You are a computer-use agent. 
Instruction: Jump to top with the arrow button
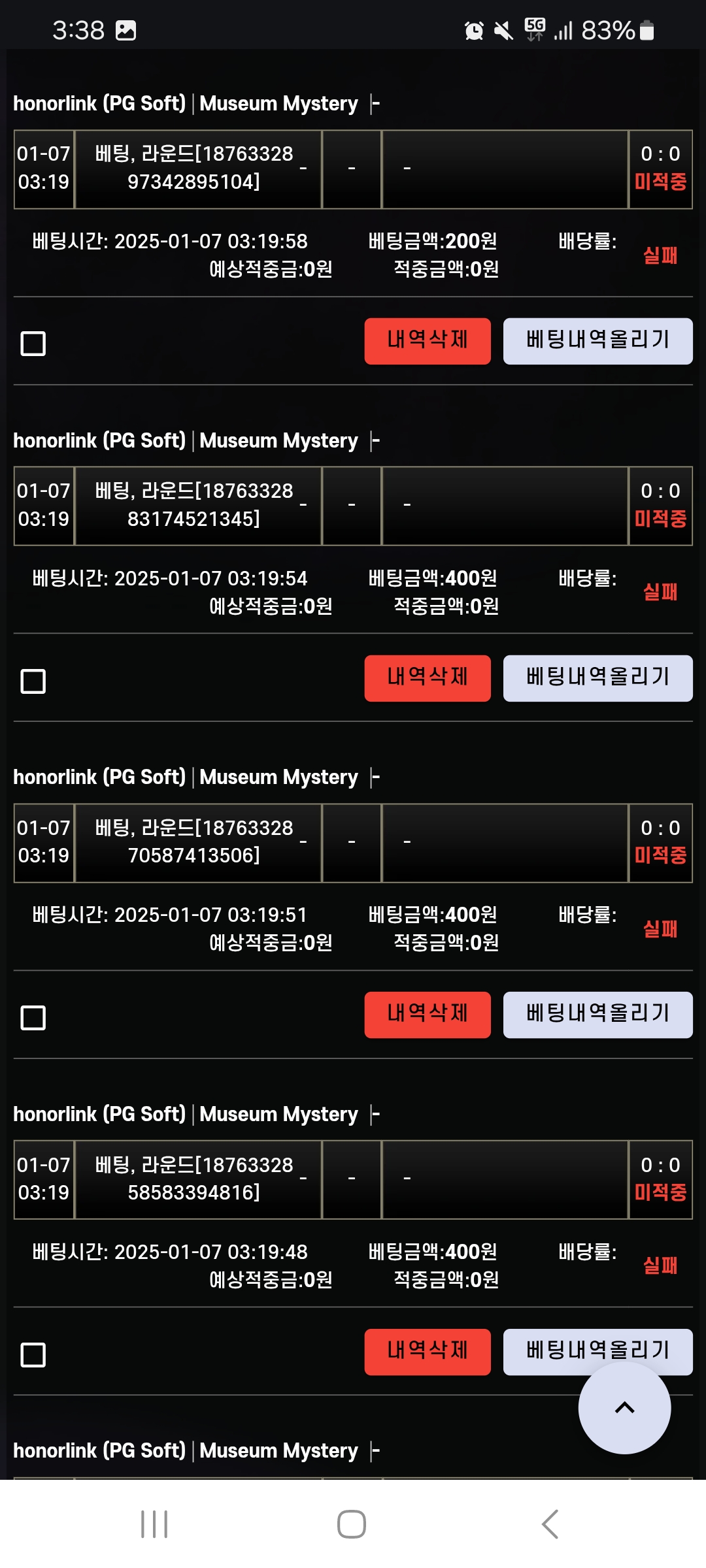pyautogui.click(x=624, y=1408)
